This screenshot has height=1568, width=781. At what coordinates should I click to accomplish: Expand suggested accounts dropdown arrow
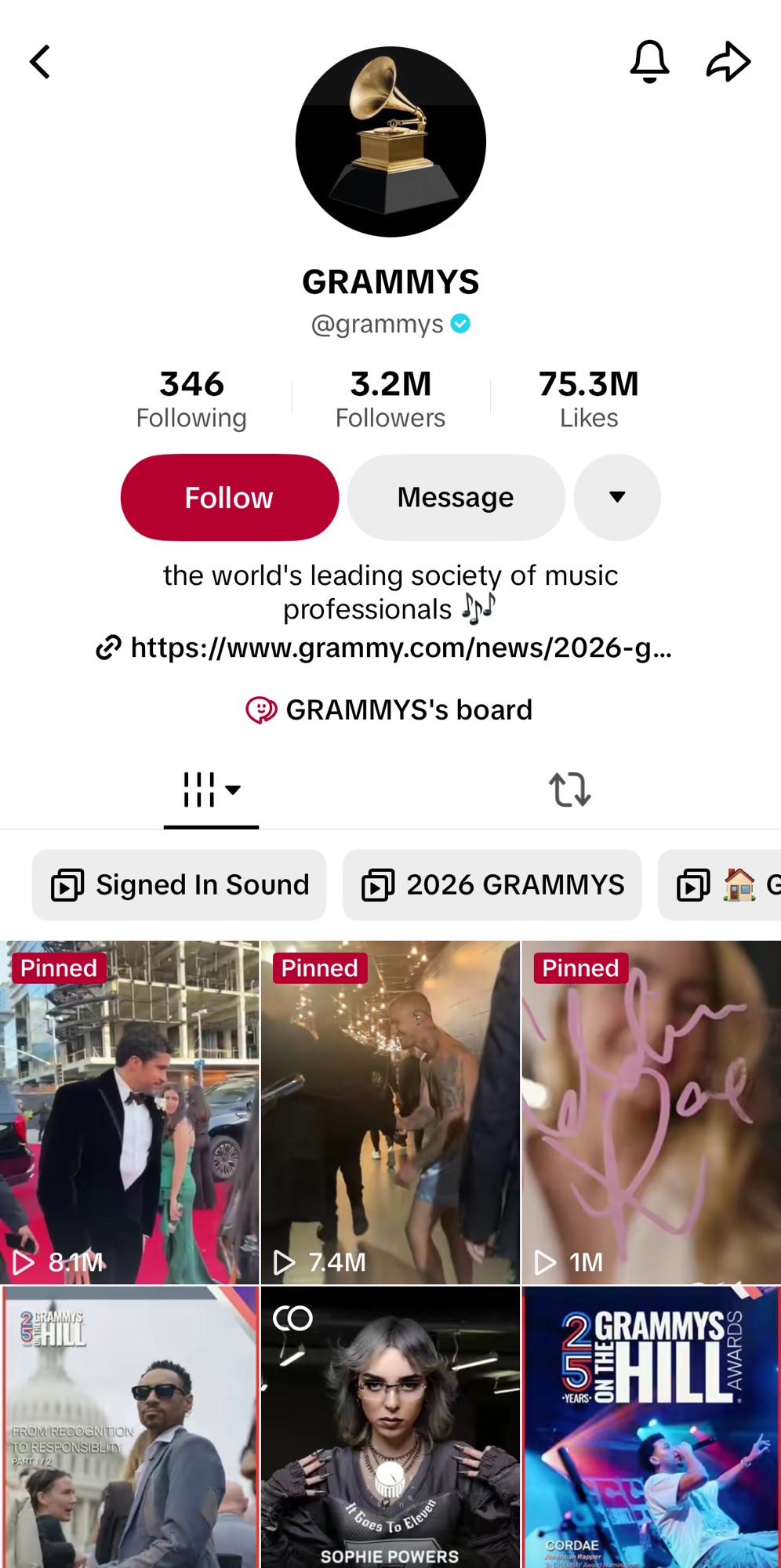click(x=617, y=497)
